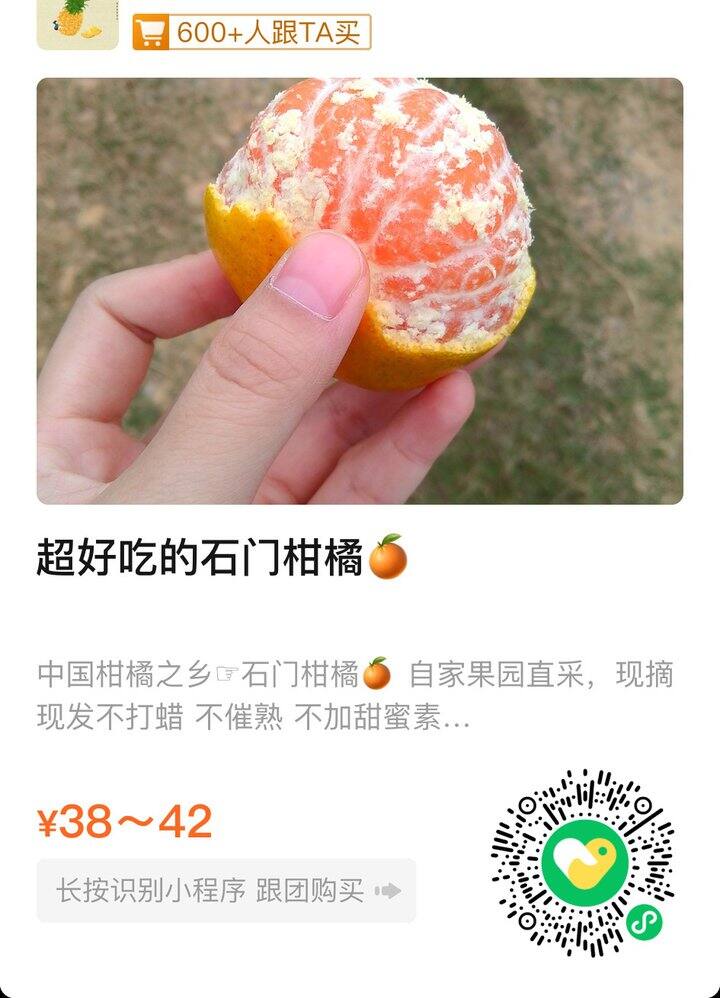
Task: Click the orange shopping cart icon
Action: tap(152, 31)
